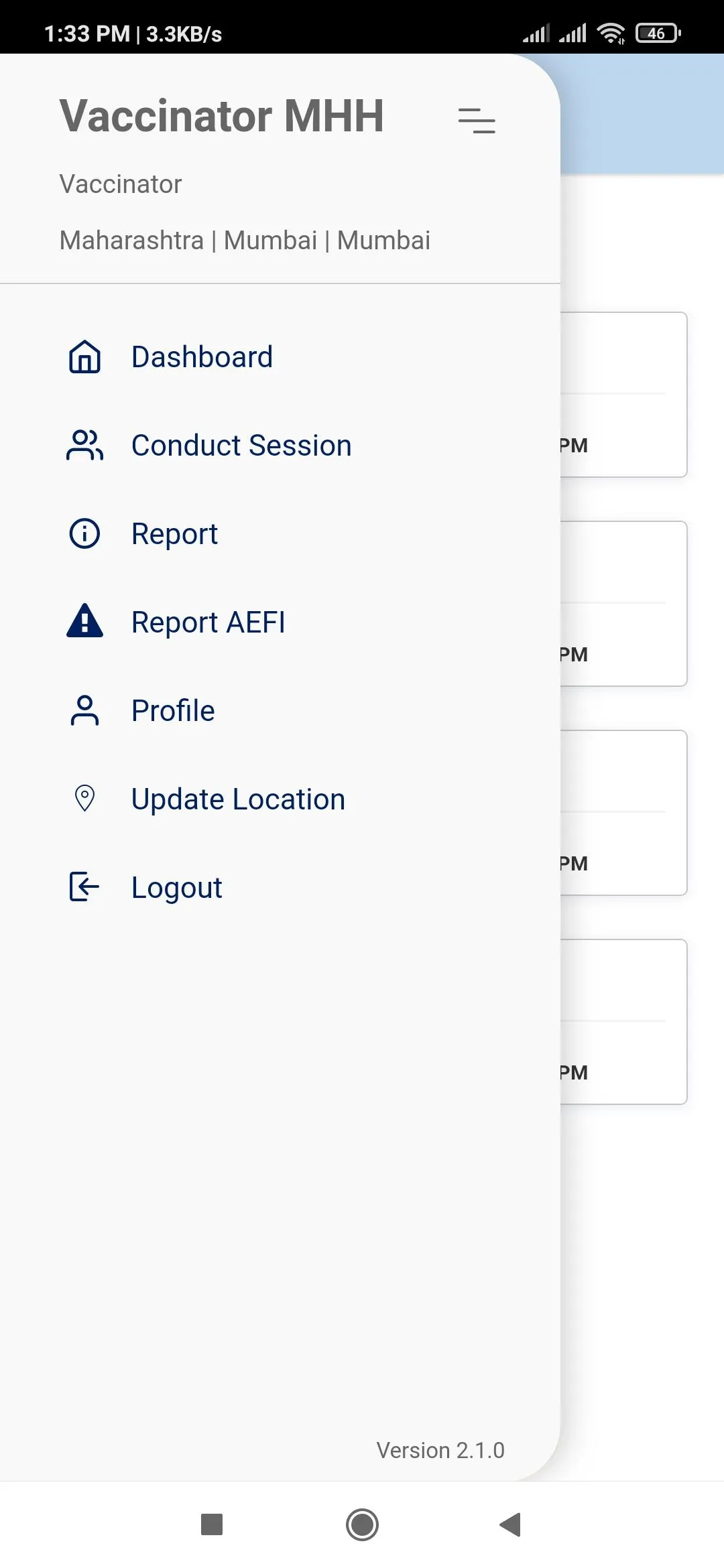Click the Update Location pin icon
724x1568 pixels.
click(83, 798)
